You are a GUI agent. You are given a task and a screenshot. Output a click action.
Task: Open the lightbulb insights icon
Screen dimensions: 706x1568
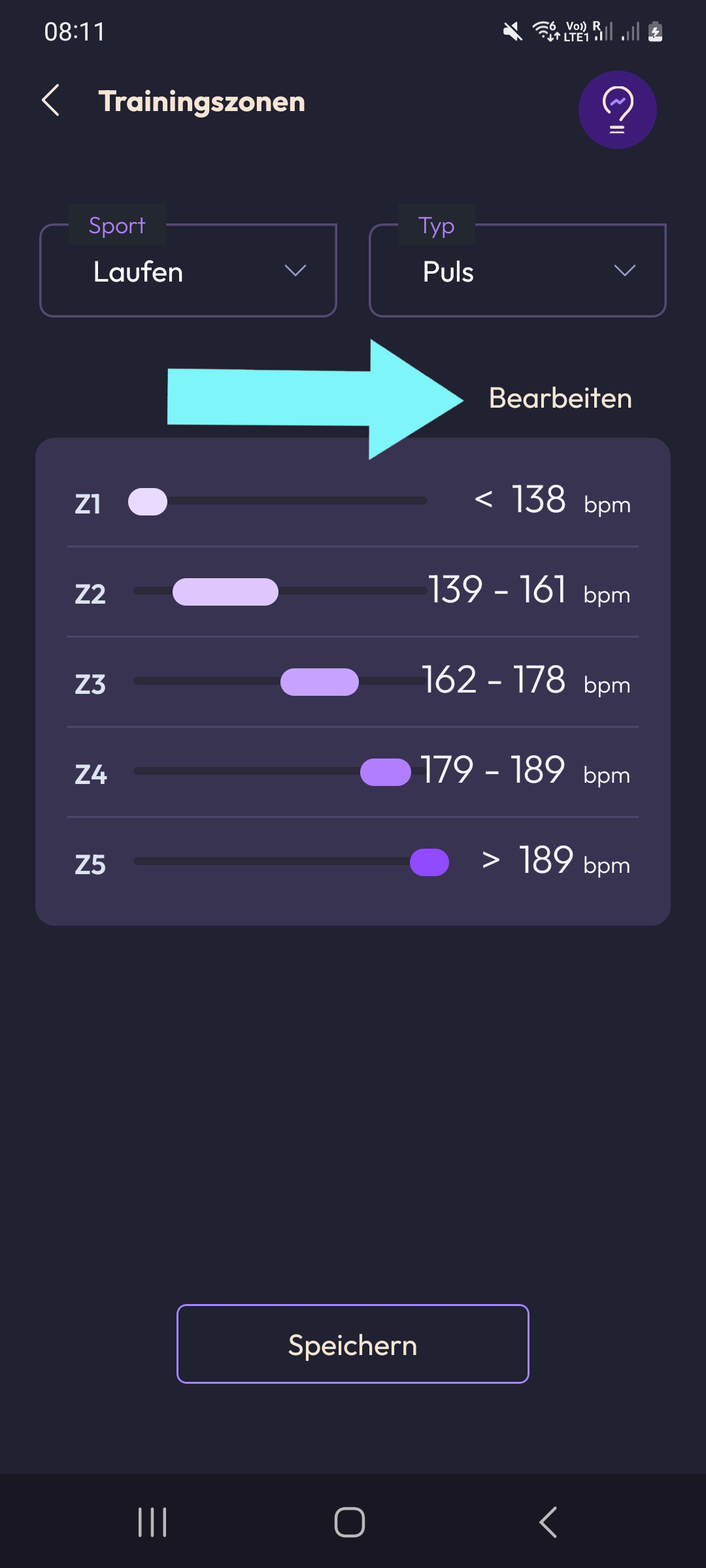tap(617, 110)
